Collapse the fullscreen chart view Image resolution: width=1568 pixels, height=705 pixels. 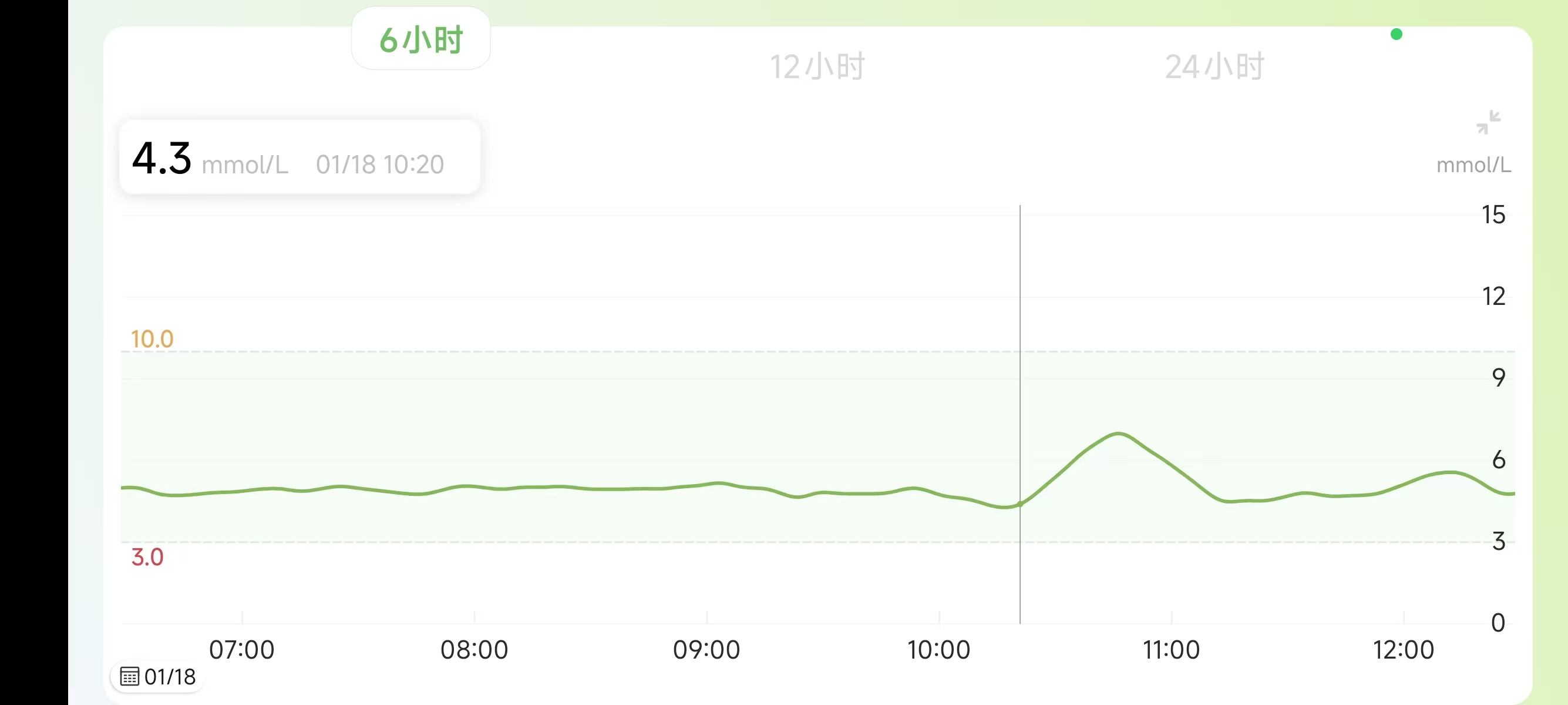click(x=1488, y=122)
